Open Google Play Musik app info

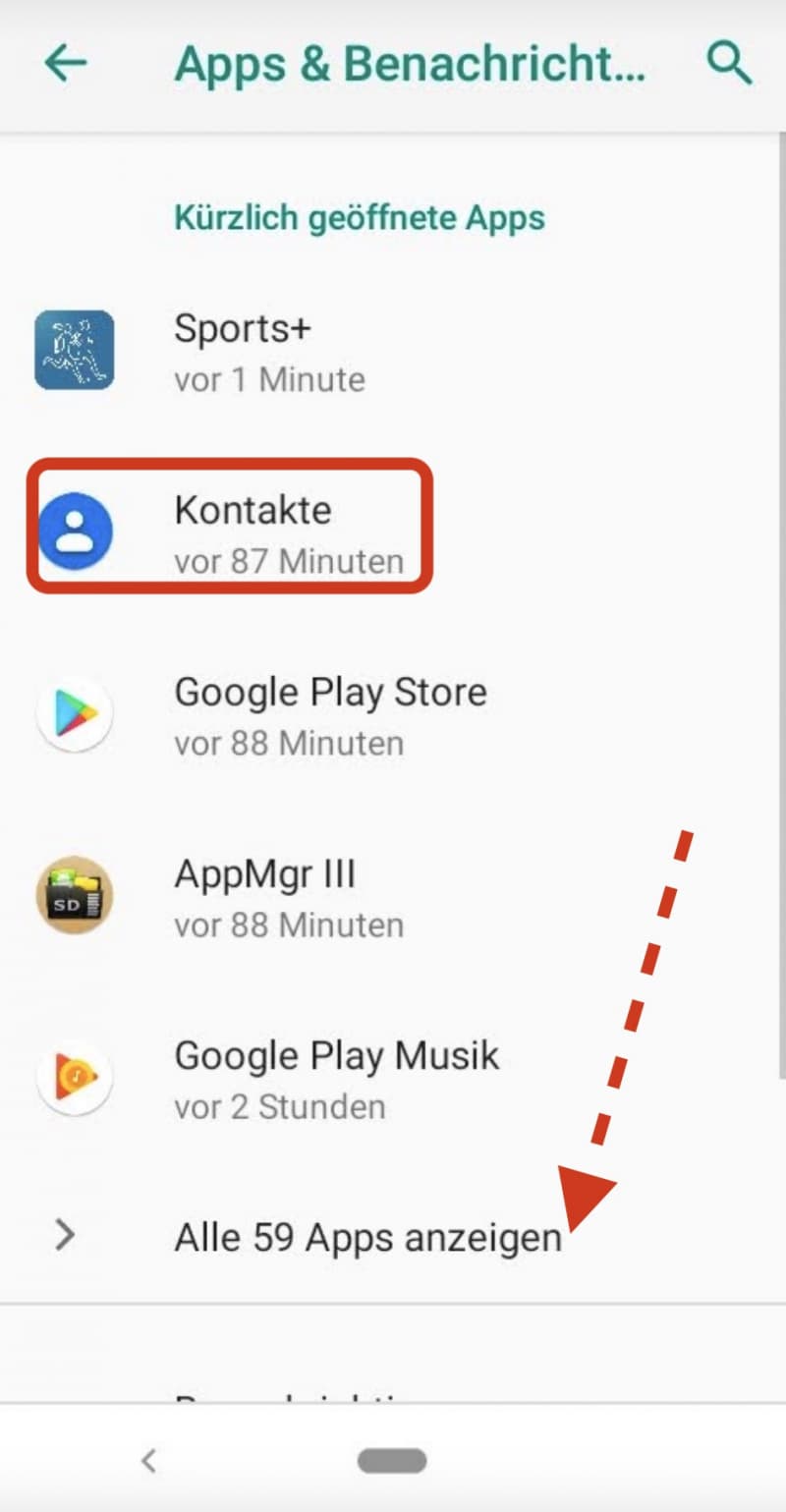[x=393, y=1078]
